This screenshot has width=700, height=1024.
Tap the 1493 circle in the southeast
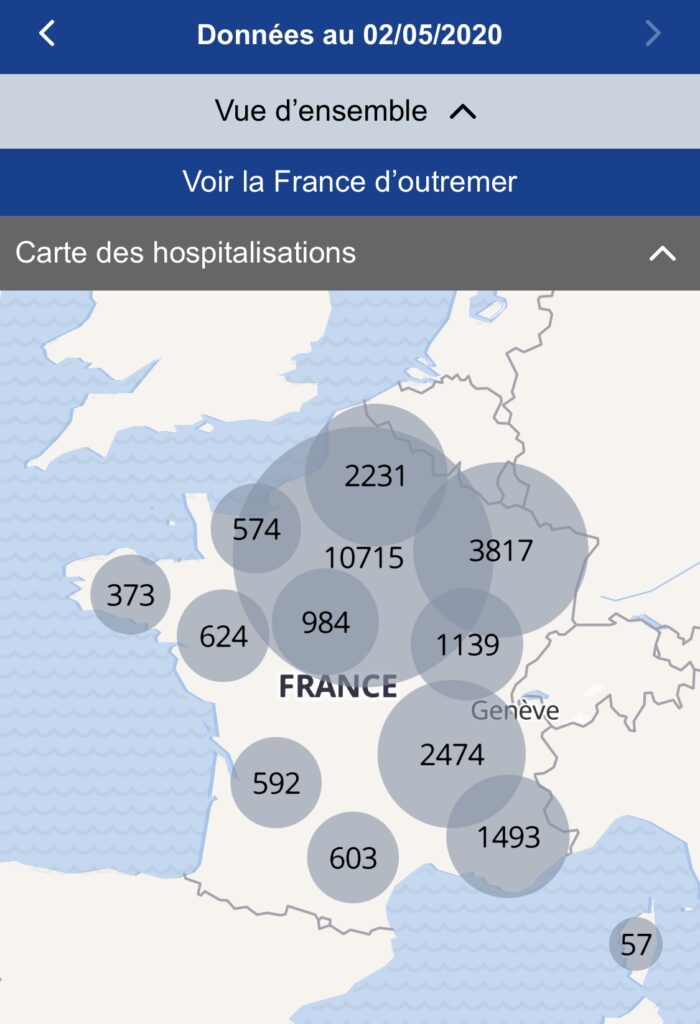[x=508, y=837]
